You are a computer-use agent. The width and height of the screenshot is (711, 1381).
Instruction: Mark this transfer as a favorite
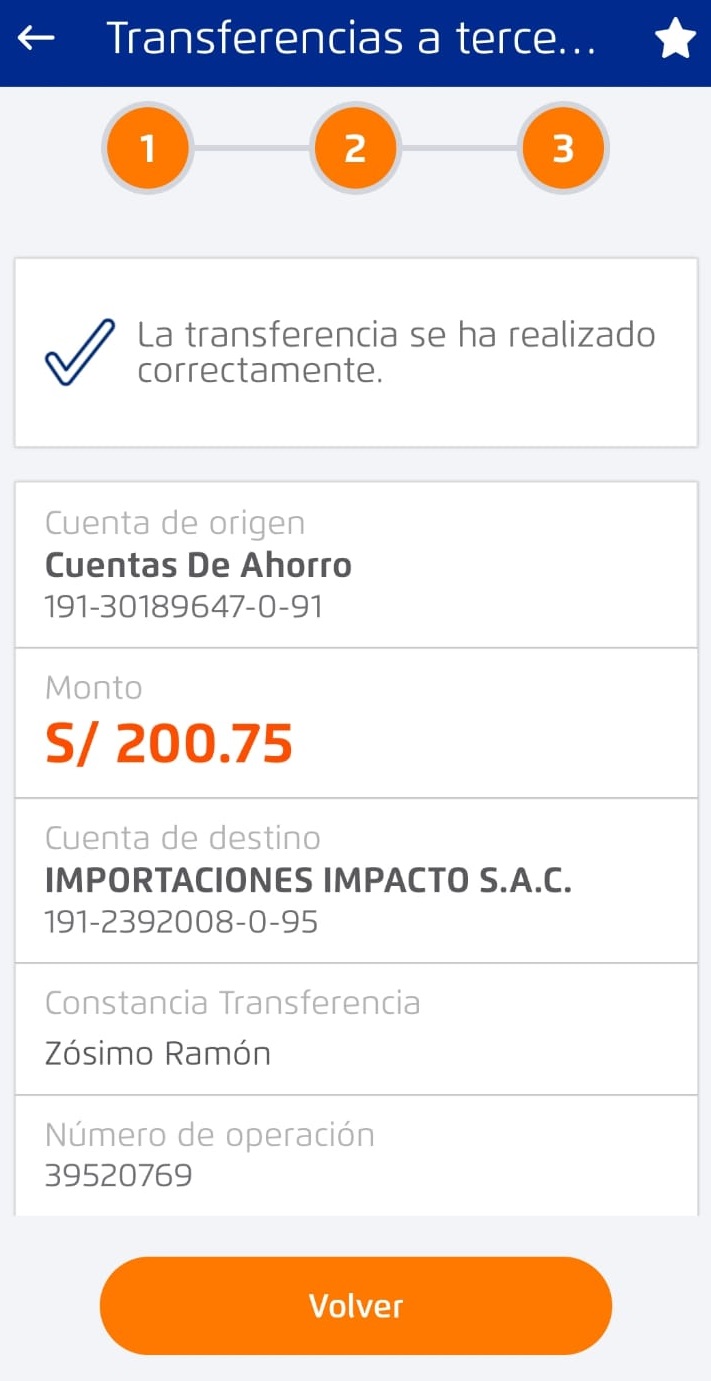click(x=674, y=39)
